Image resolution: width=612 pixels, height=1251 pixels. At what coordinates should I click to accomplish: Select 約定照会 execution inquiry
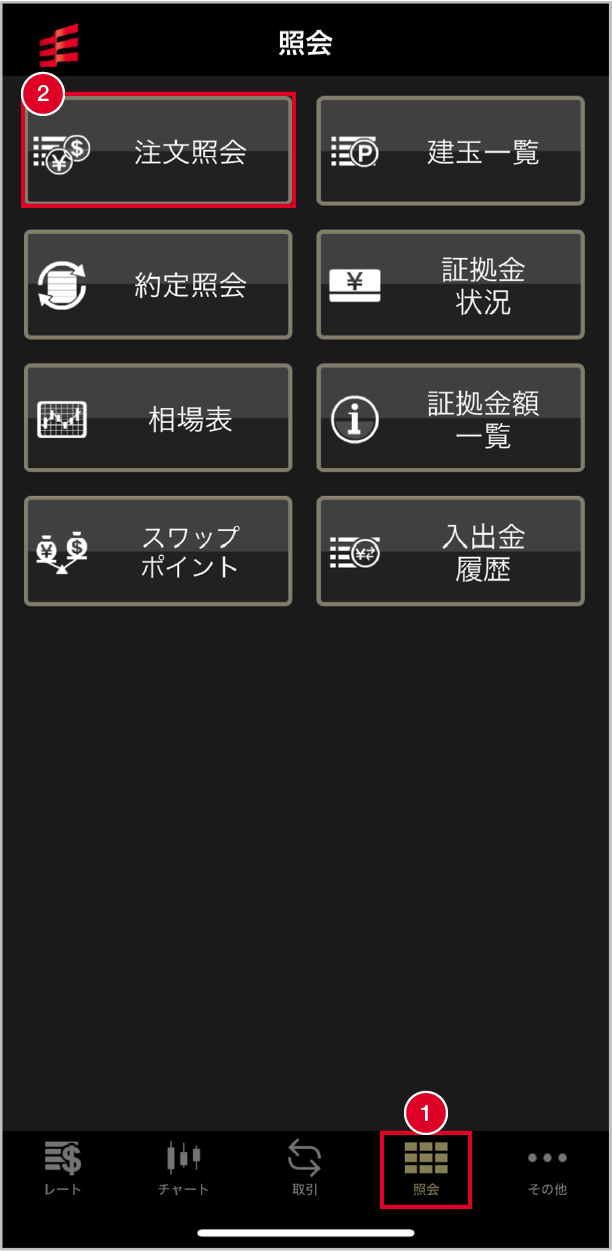tap(158, 285)
